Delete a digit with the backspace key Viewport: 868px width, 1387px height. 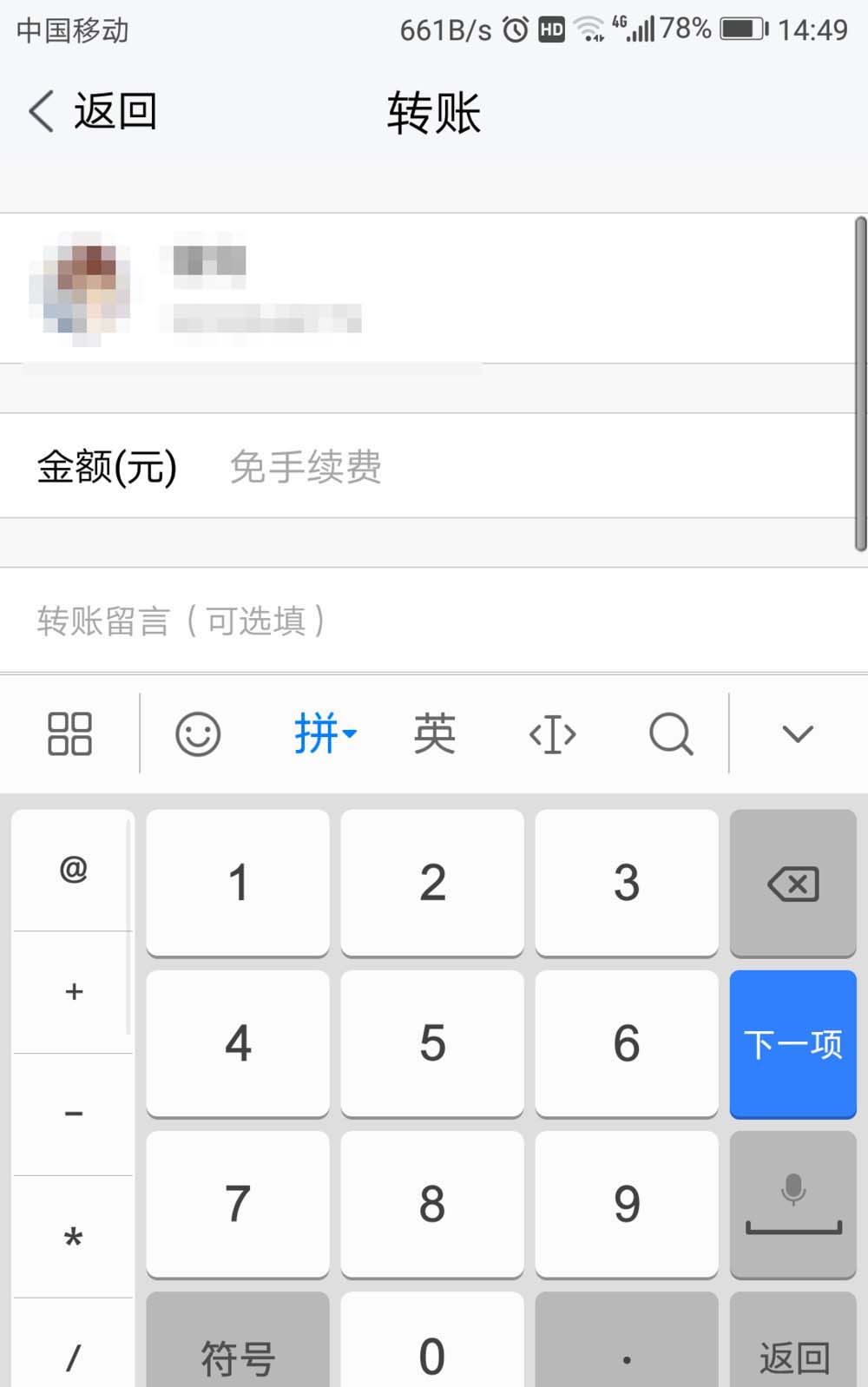tap(792, 884)
